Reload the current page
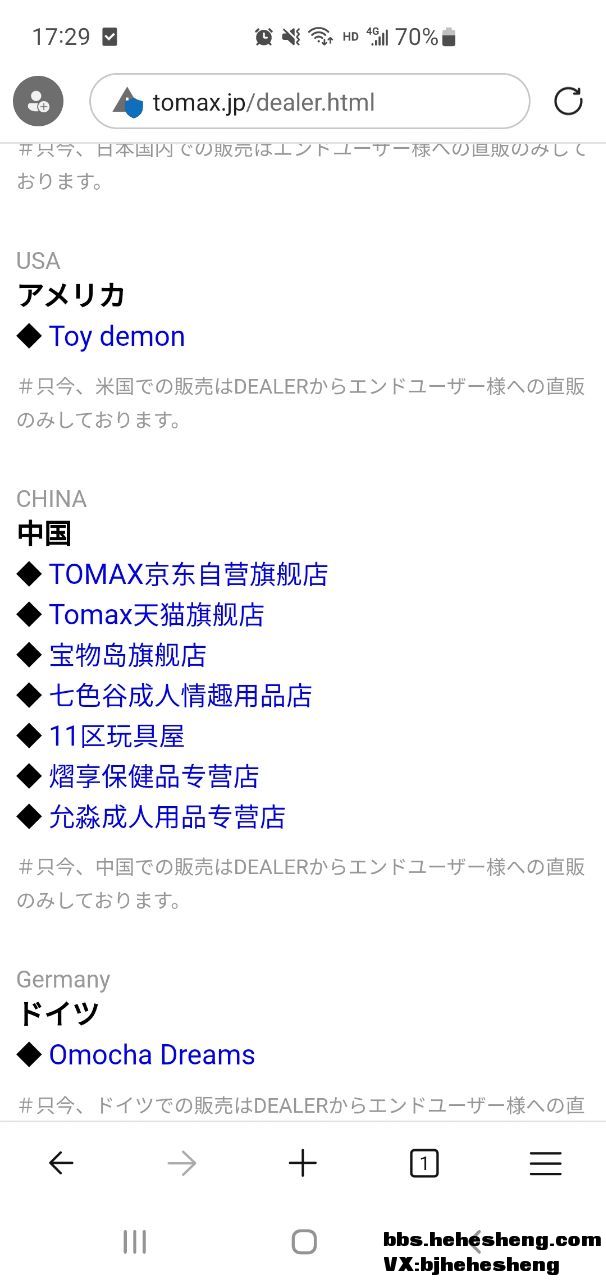The height and width of the screenshot is (1280, 606). click(568, 101)
